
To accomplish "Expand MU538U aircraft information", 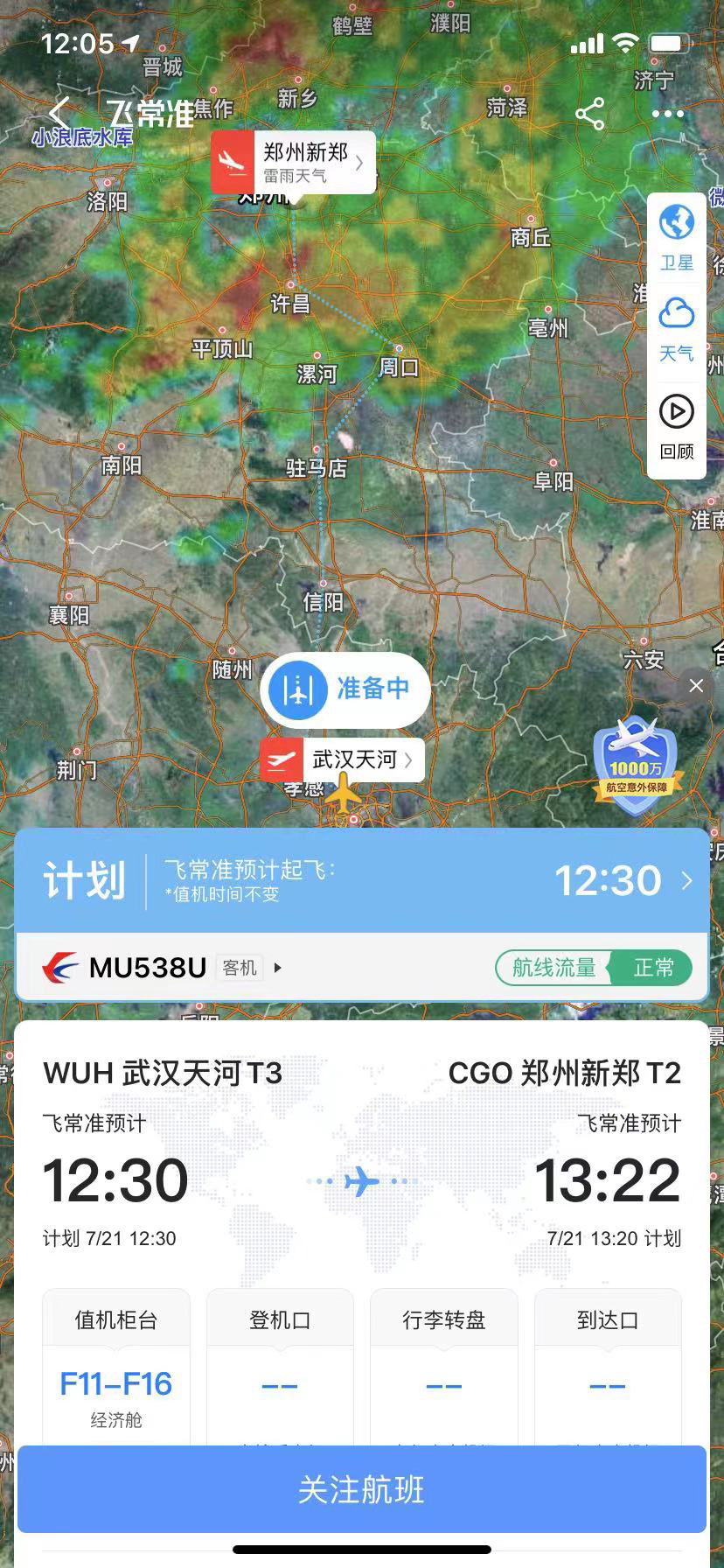I will (x=163, y=968).
